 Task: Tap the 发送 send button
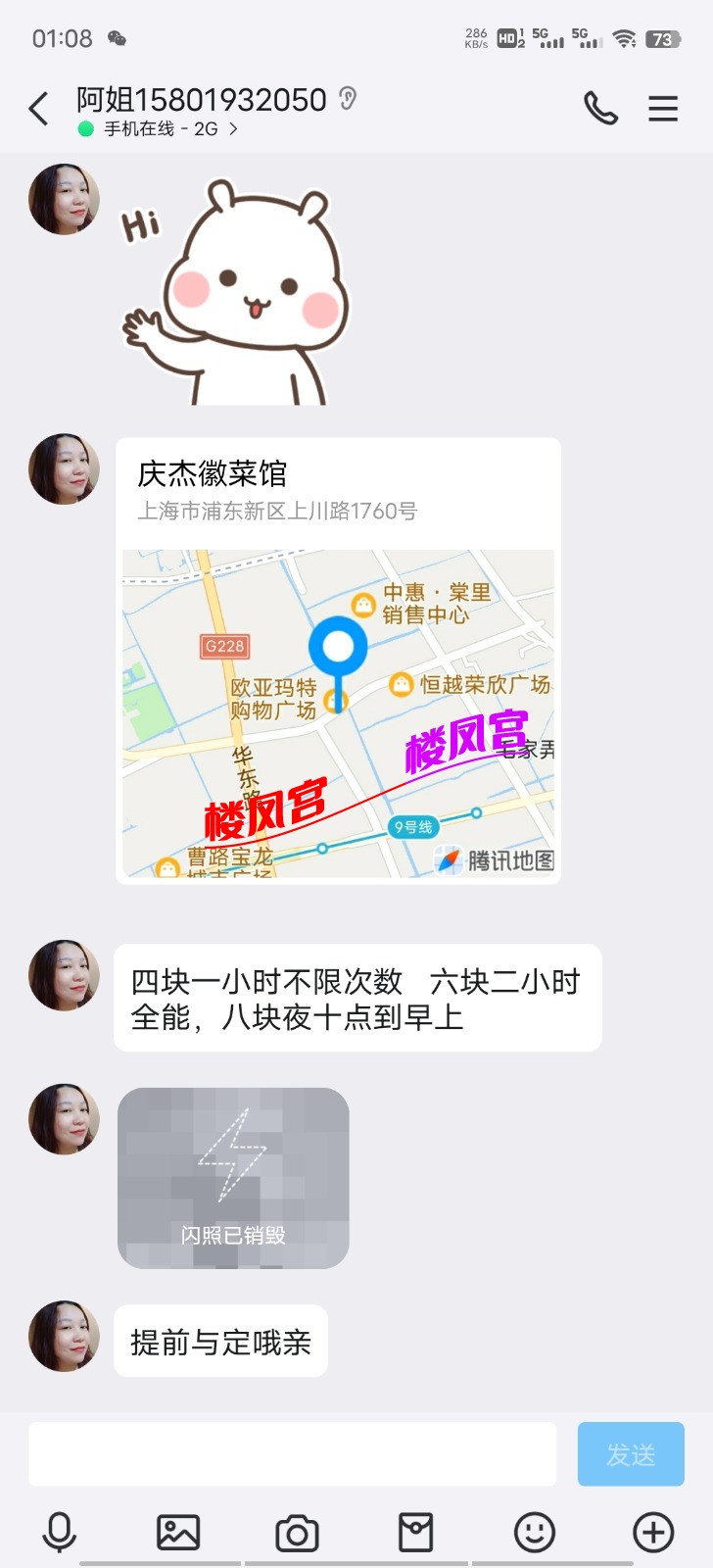[x=630, y=1453]
